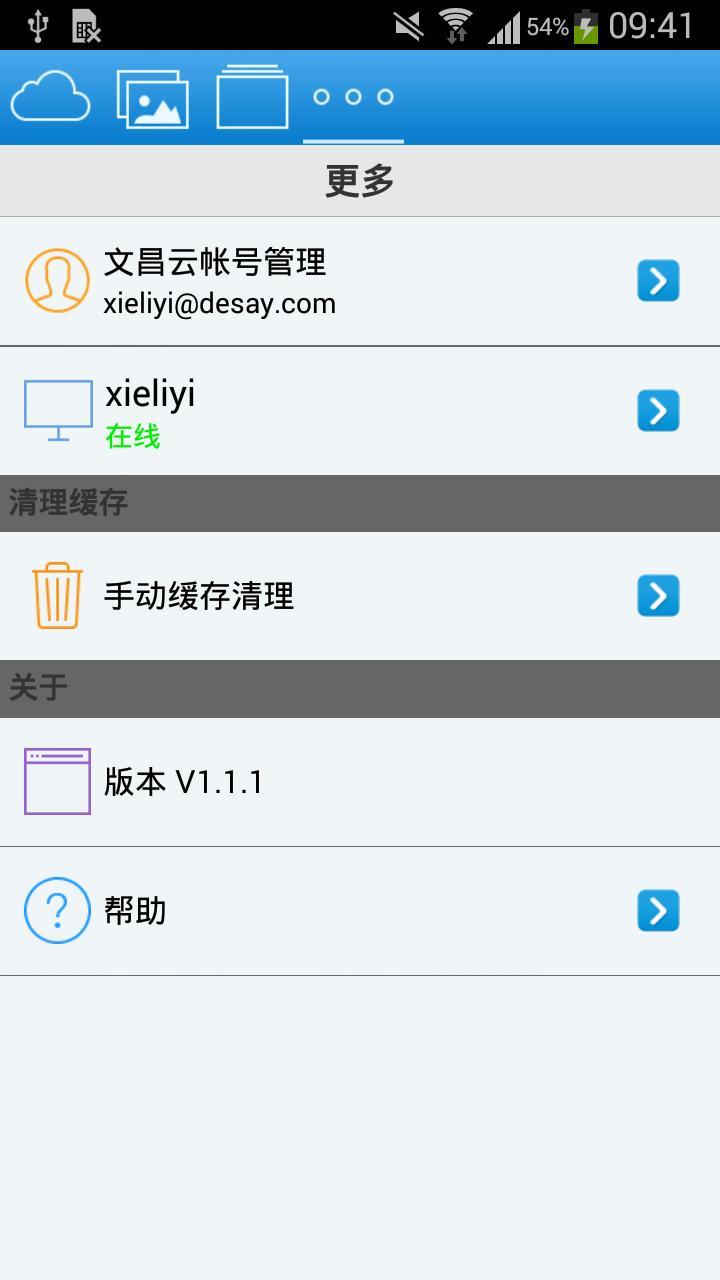Open 文昌云帐号管理 account management
The height and width of the screenshot is (1280, 720).
pyautogui.click(x=360, y=281)
